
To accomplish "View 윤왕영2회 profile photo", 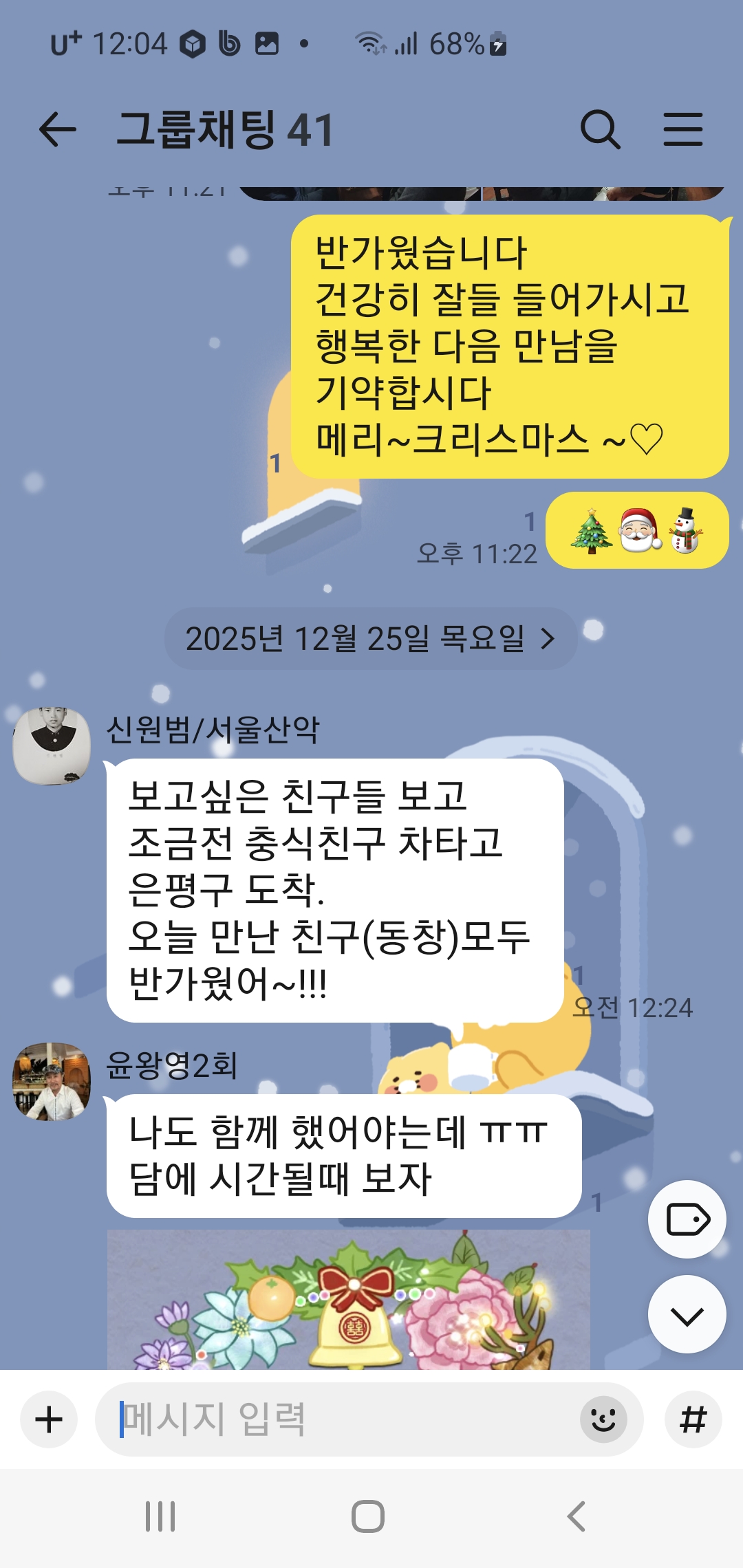I will [52, 1082].
